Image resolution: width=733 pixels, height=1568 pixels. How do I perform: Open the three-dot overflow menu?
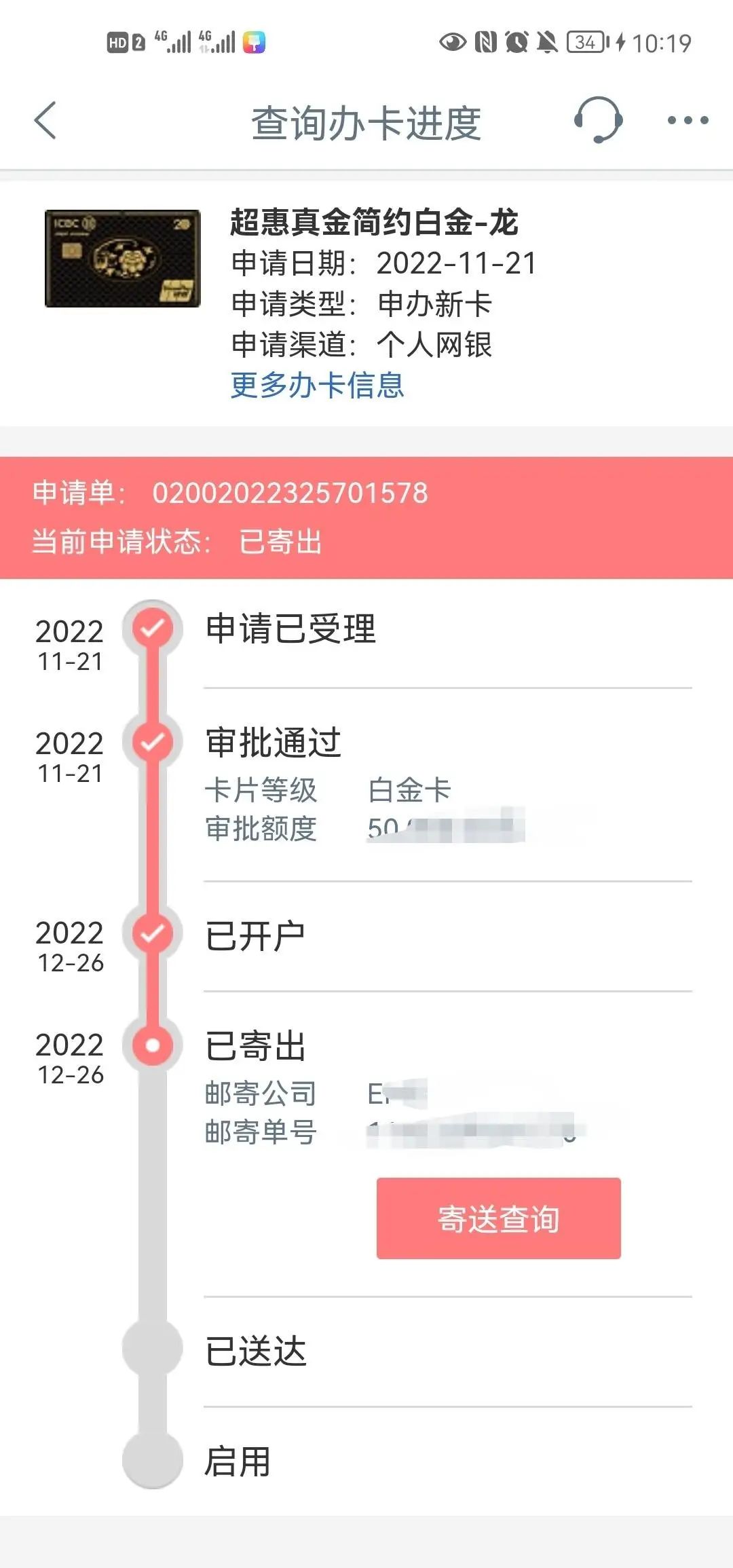pyautogui.click(x=688, y=121)
